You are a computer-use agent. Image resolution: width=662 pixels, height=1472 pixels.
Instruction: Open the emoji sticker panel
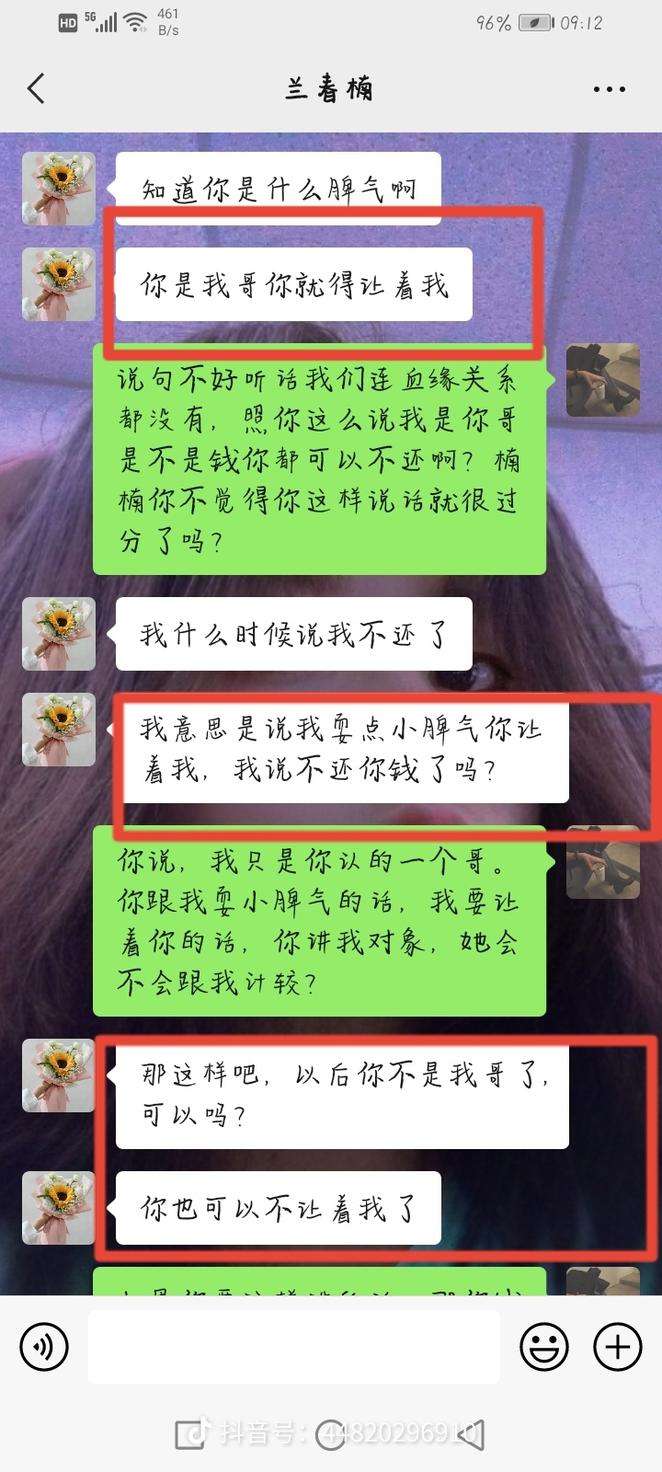tap(544, 1347)
